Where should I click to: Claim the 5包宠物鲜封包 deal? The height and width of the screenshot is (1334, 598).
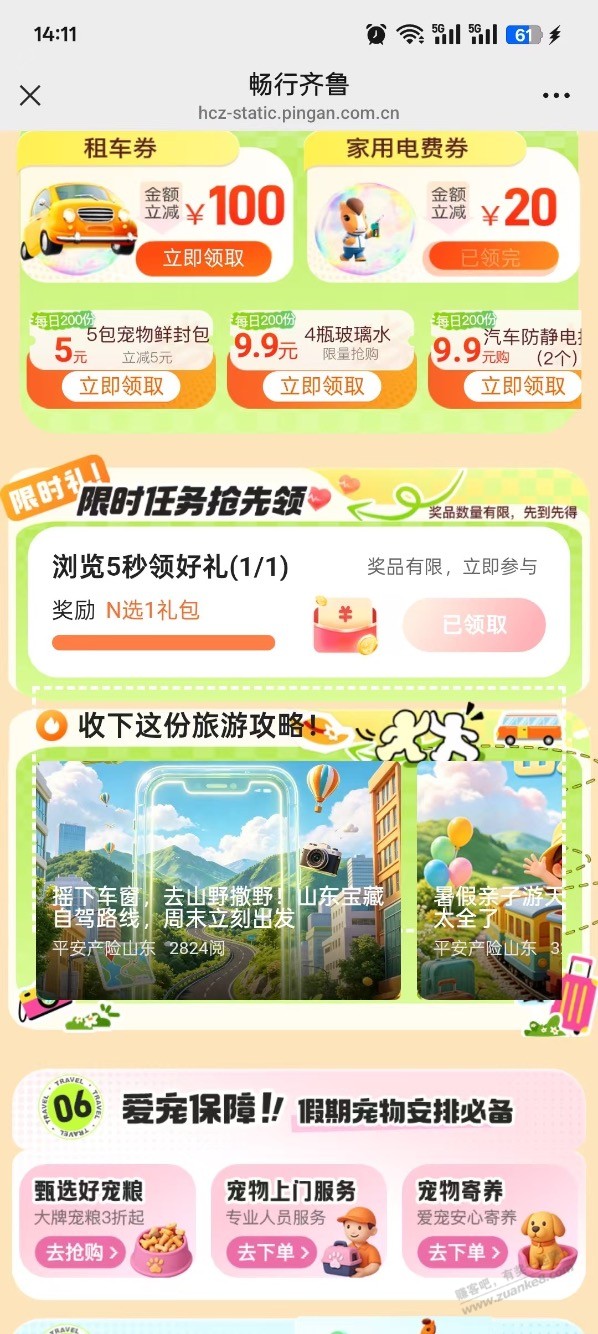pos(121,386)
